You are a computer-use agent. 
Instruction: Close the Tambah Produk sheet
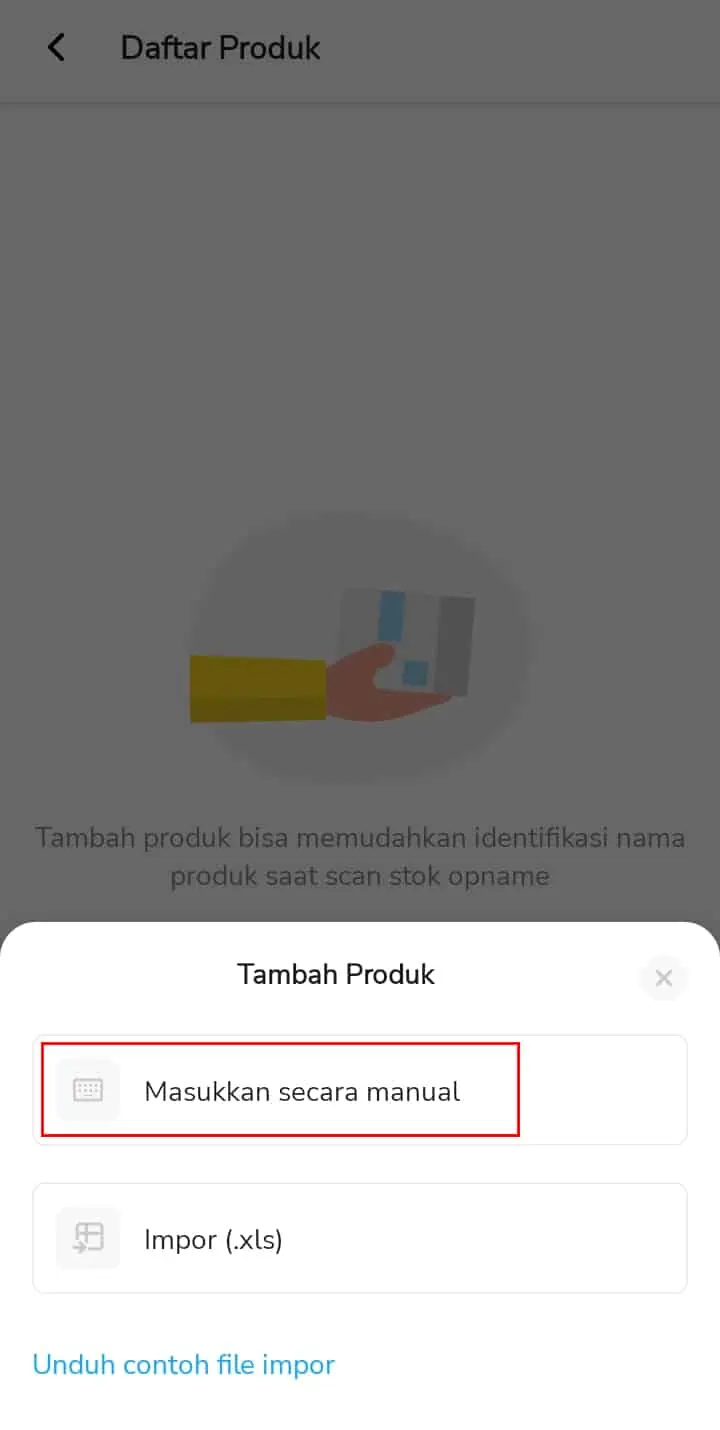[x=664, y=978]
